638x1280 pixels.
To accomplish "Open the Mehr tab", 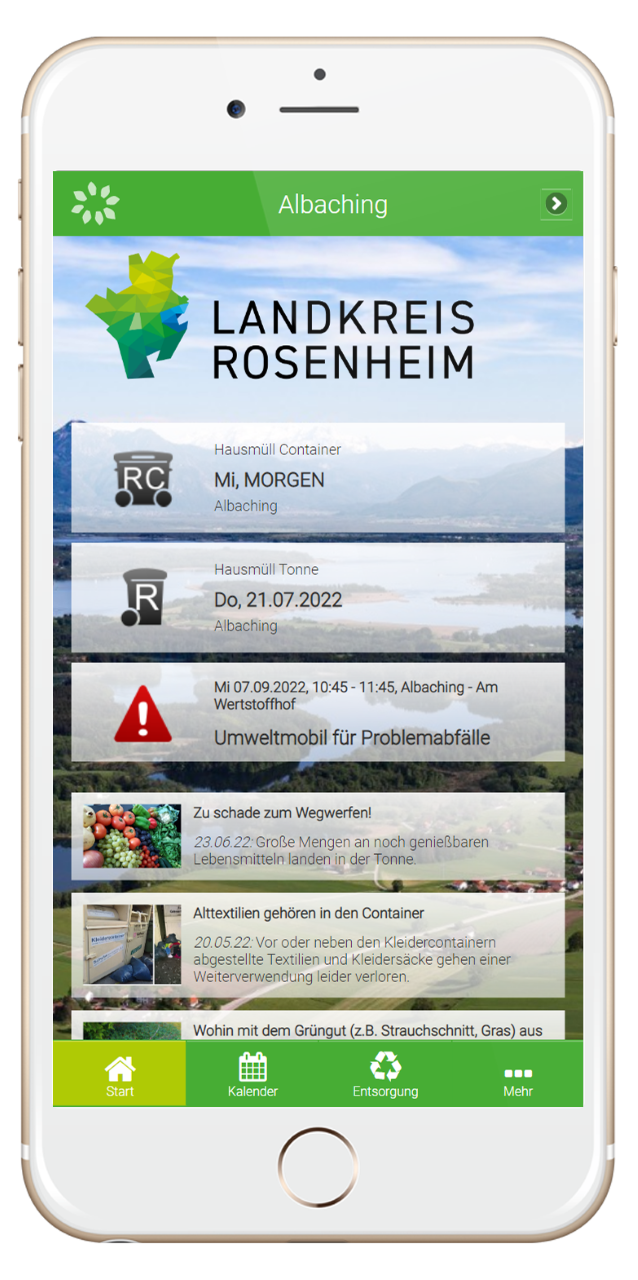I will pyautogui.click(x=517, y=1074).
